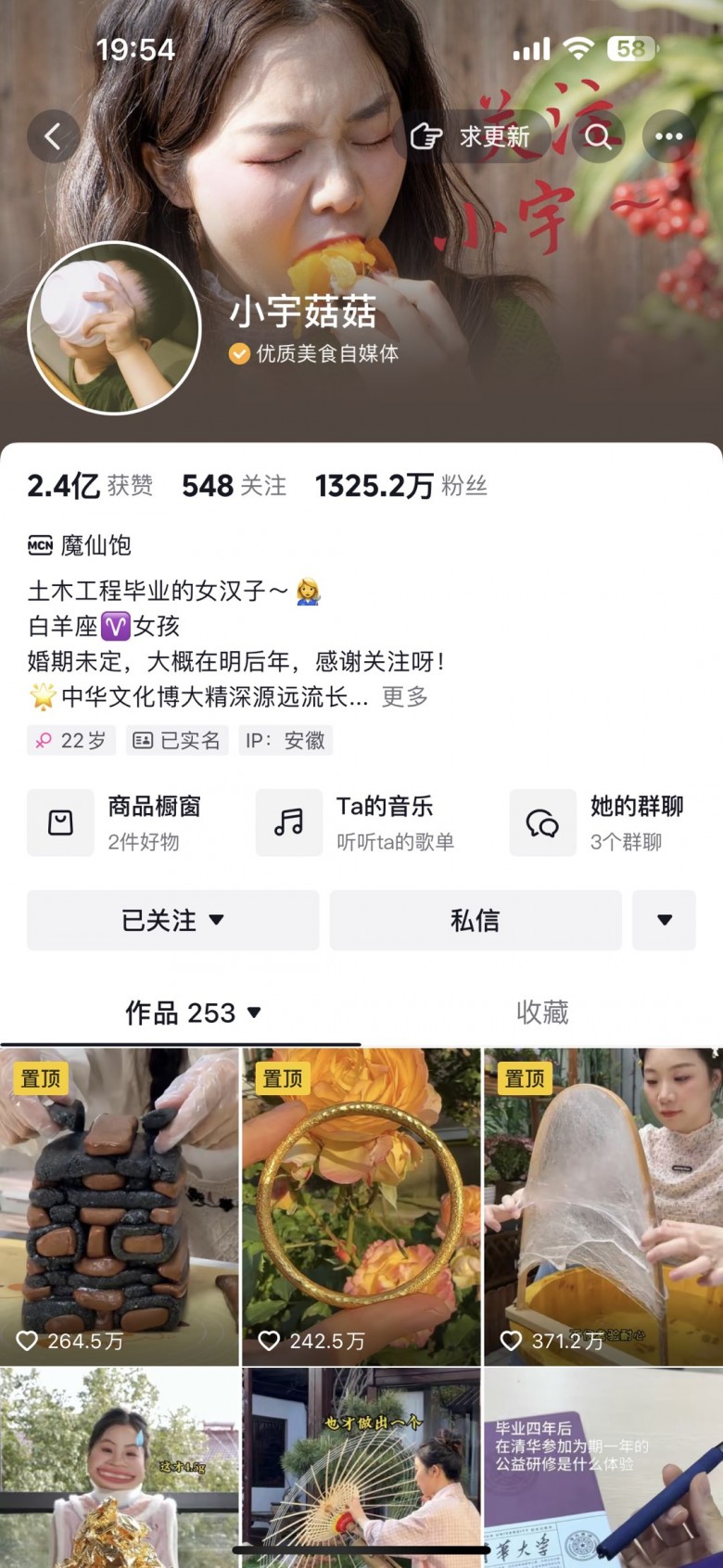Open the three-dot overflow menu
Viewport: 723px width, 1568px height.
(x=668, y=137)
